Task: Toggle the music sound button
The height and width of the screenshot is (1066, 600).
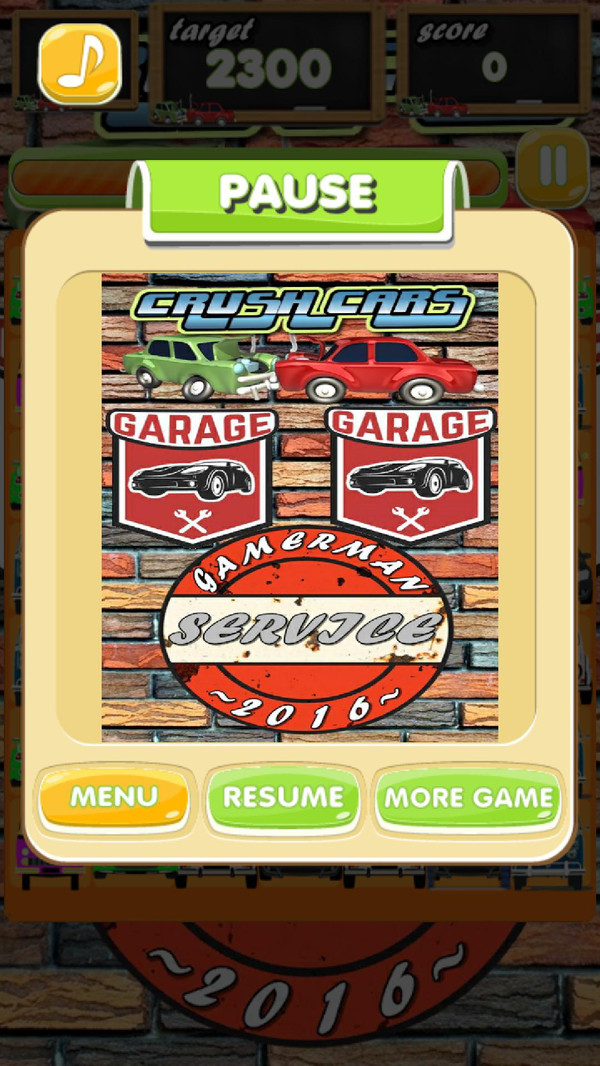Action: pos(79,63)
